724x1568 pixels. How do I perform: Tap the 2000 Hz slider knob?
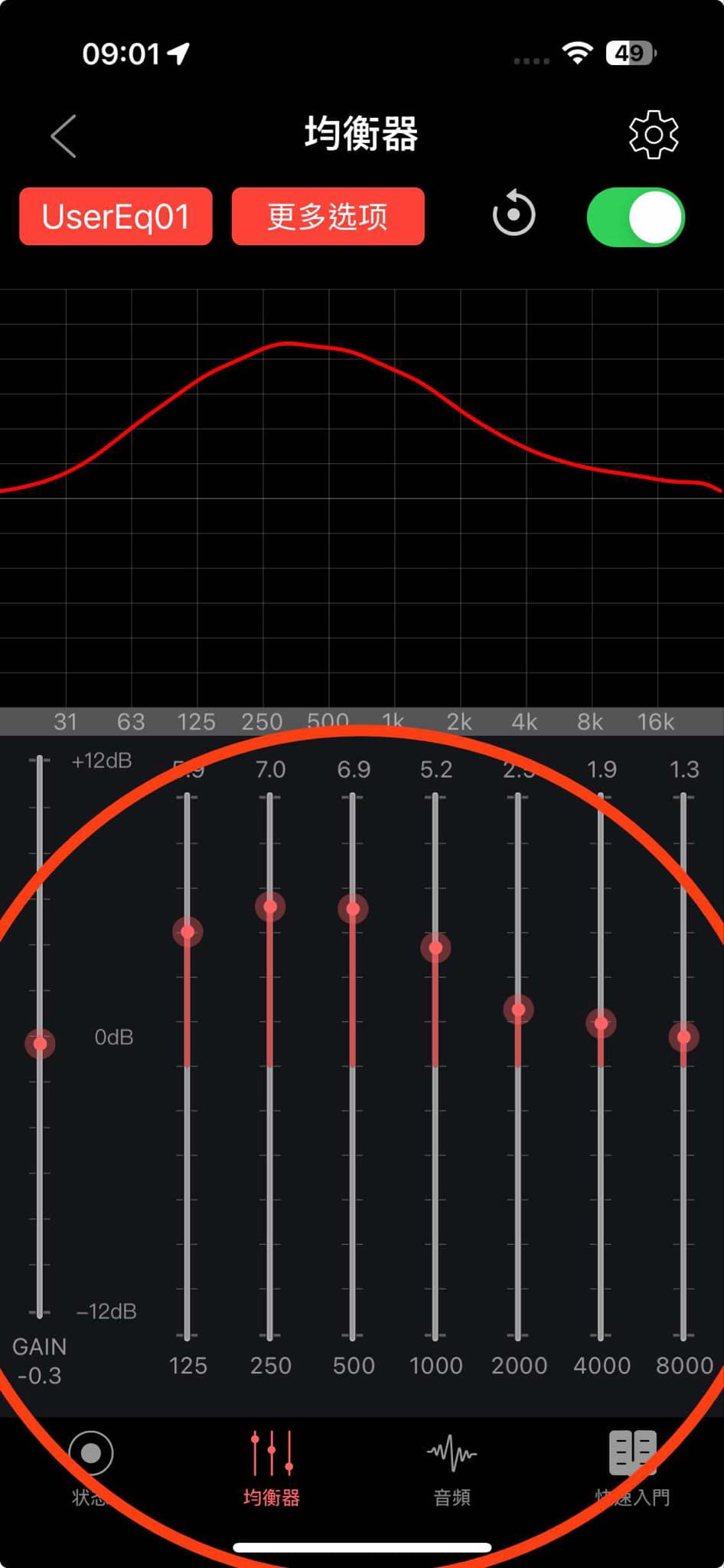pyautogui.click(x=518, y=1010)
